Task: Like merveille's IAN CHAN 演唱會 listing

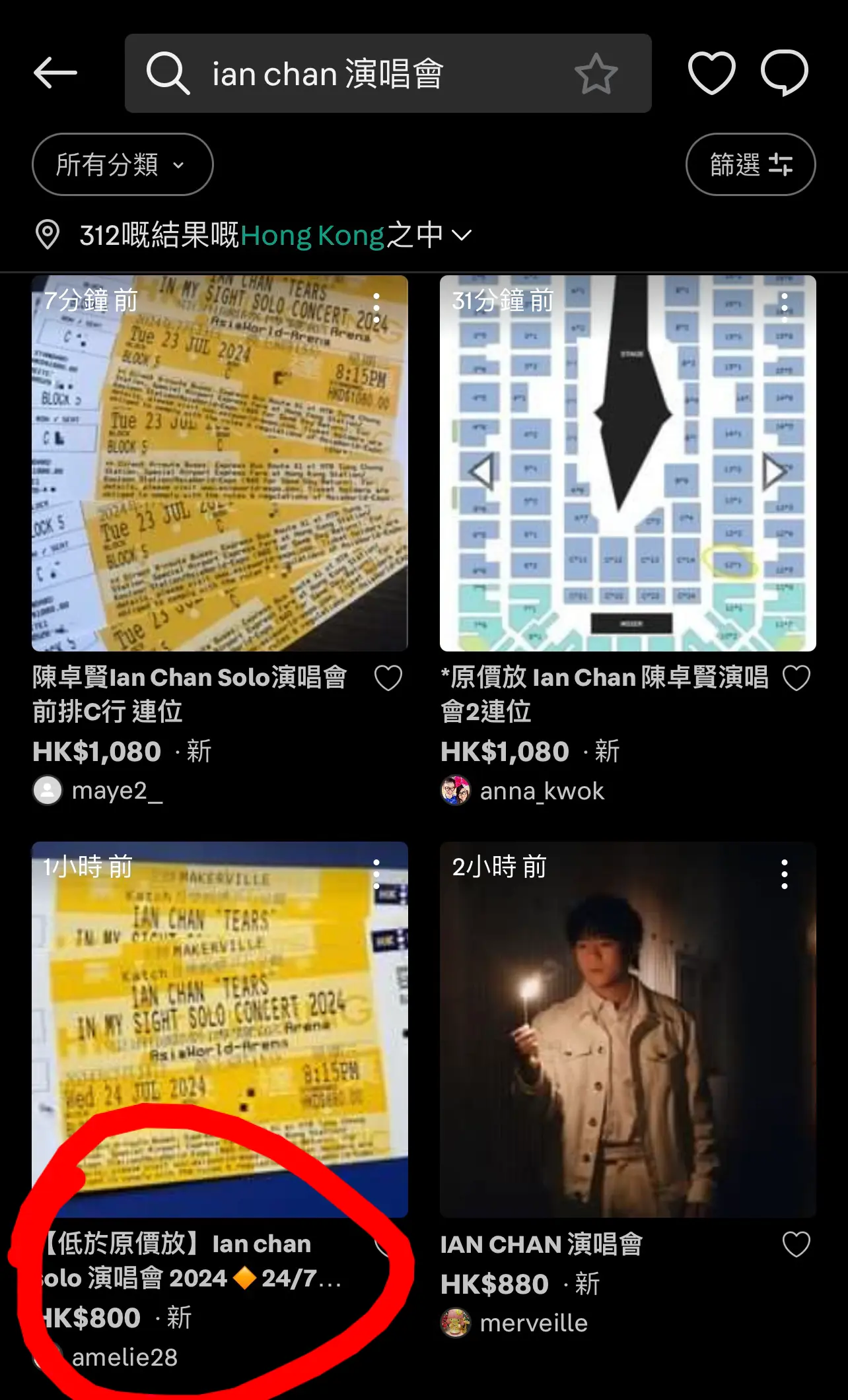Action: 796,1244
